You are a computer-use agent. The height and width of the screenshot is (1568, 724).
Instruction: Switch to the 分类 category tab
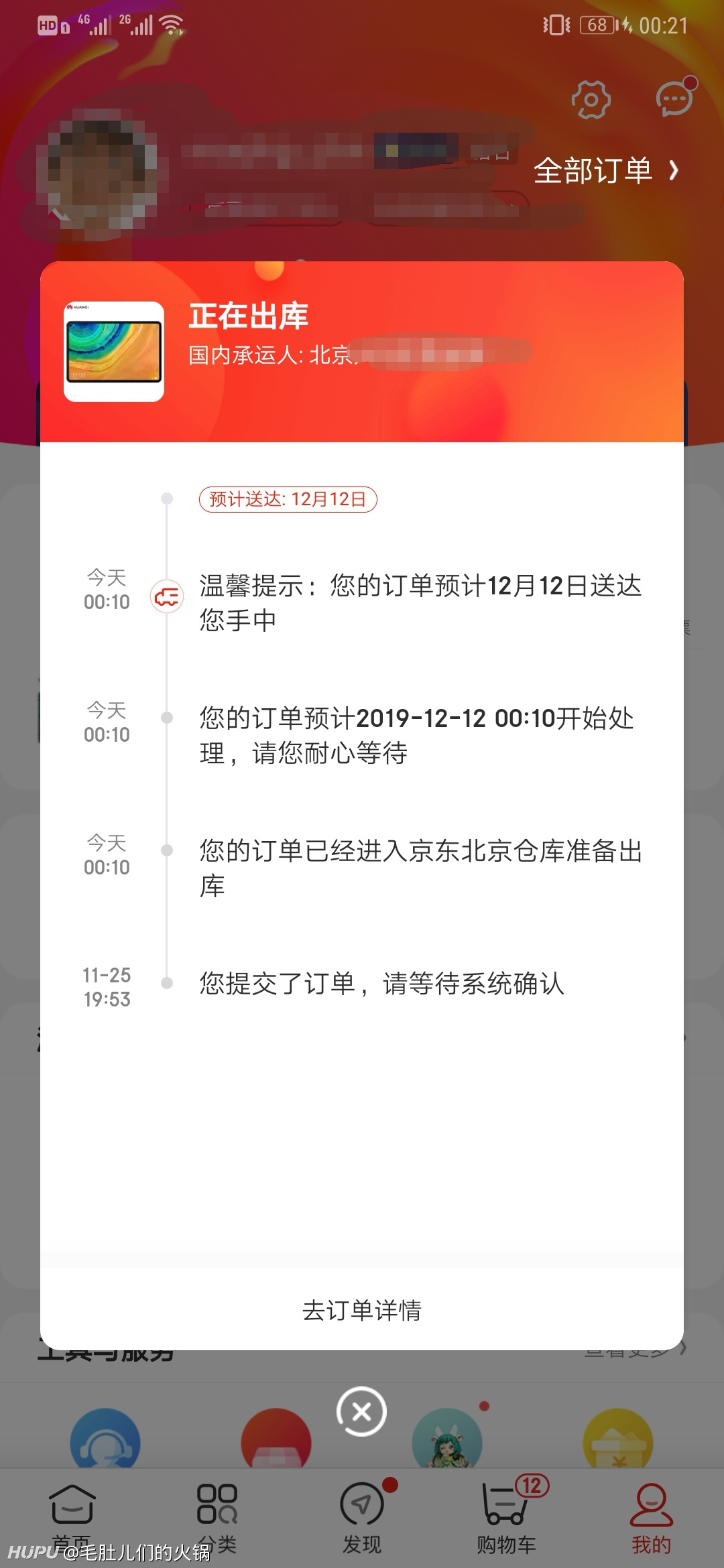coord(217,1518)
